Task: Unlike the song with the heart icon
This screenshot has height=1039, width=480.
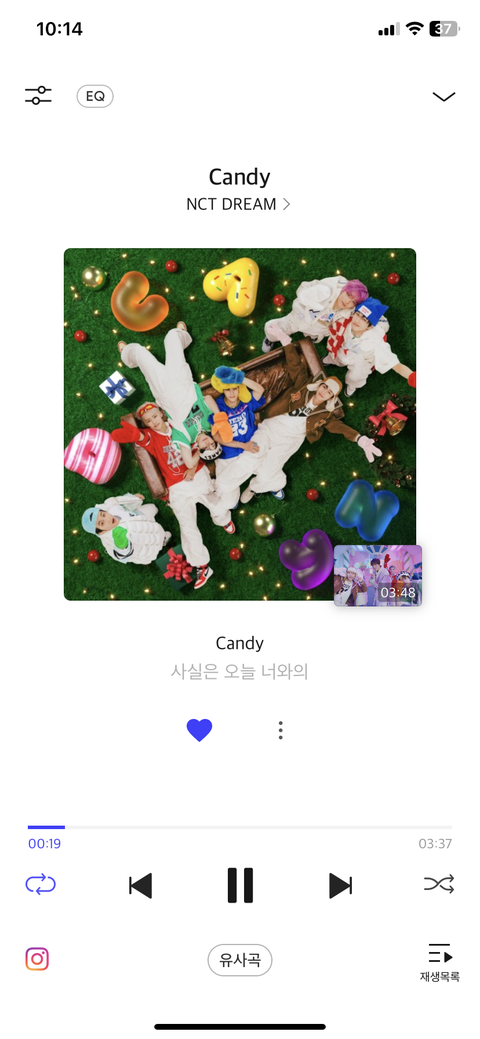Action: coord(200,730)
